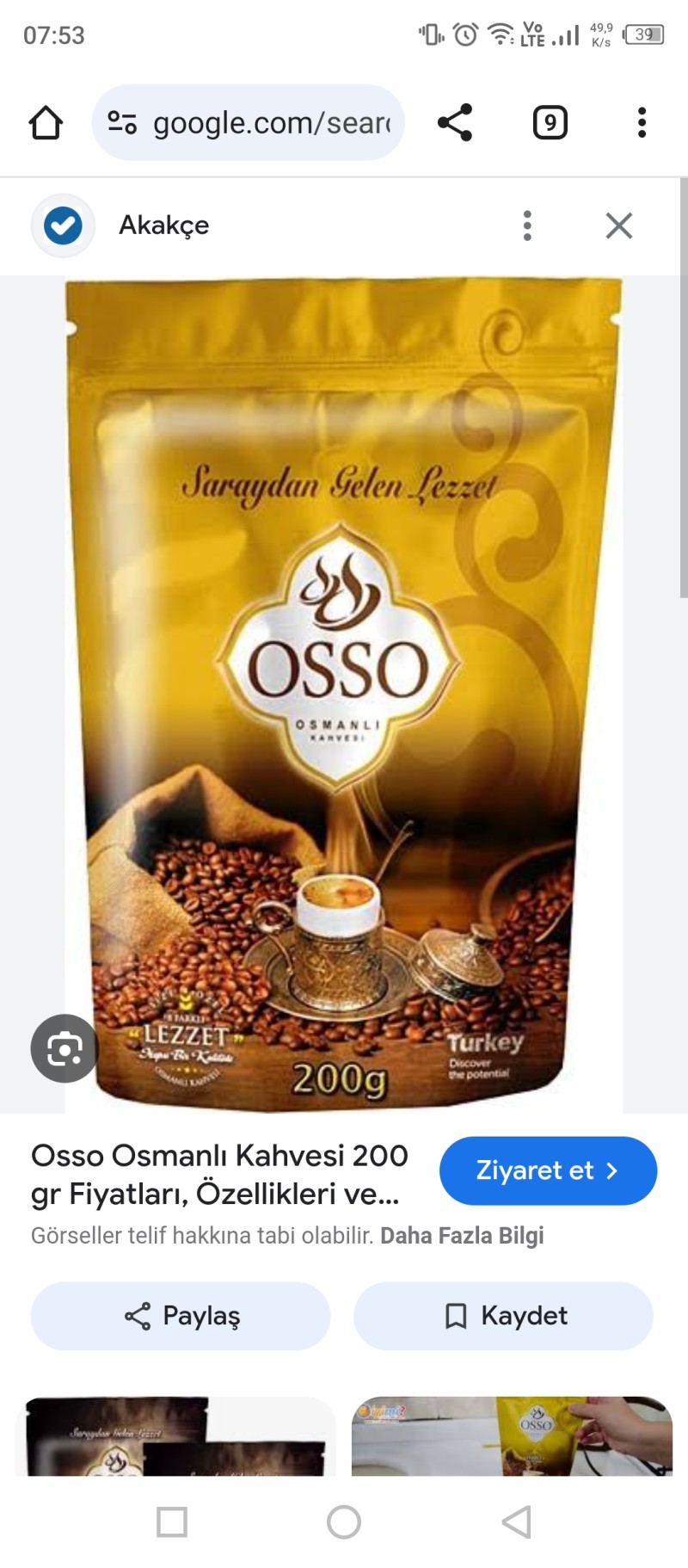The image size is (688, 1568).
Task: Open recent apps via square button
Action: pyautogui.click(x=172, y=1522)
